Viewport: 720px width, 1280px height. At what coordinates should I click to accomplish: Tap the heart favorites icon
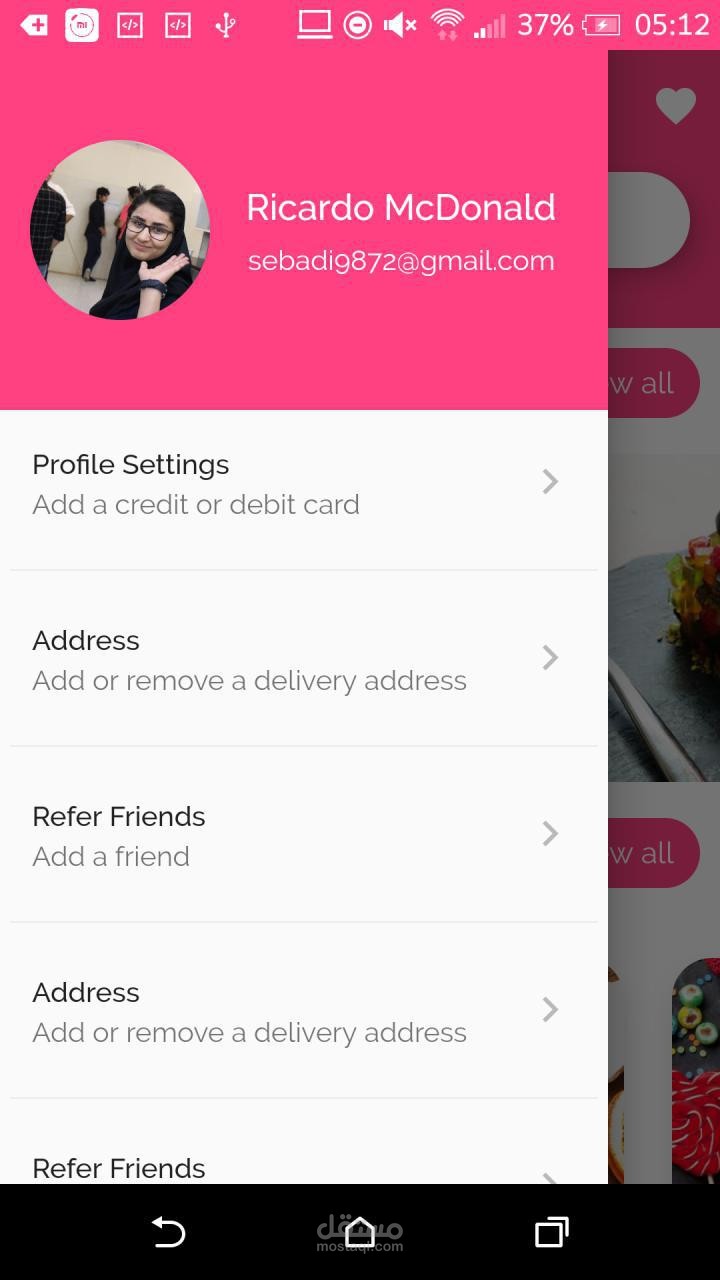[x=675, y=106]
